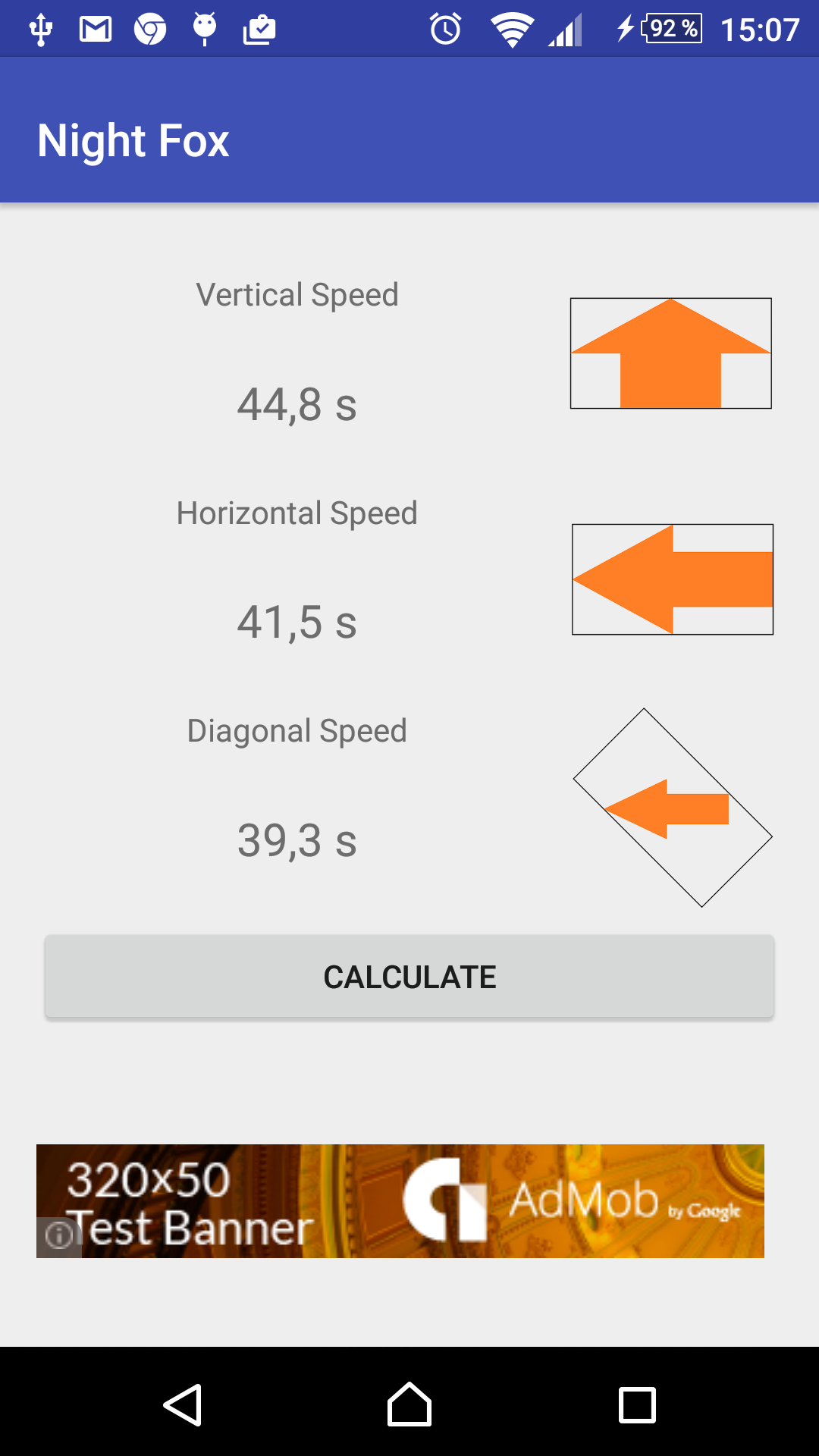
Task: Tap the ad info icon on banner
Action: pyautogui.click(x=58, y=1237)
